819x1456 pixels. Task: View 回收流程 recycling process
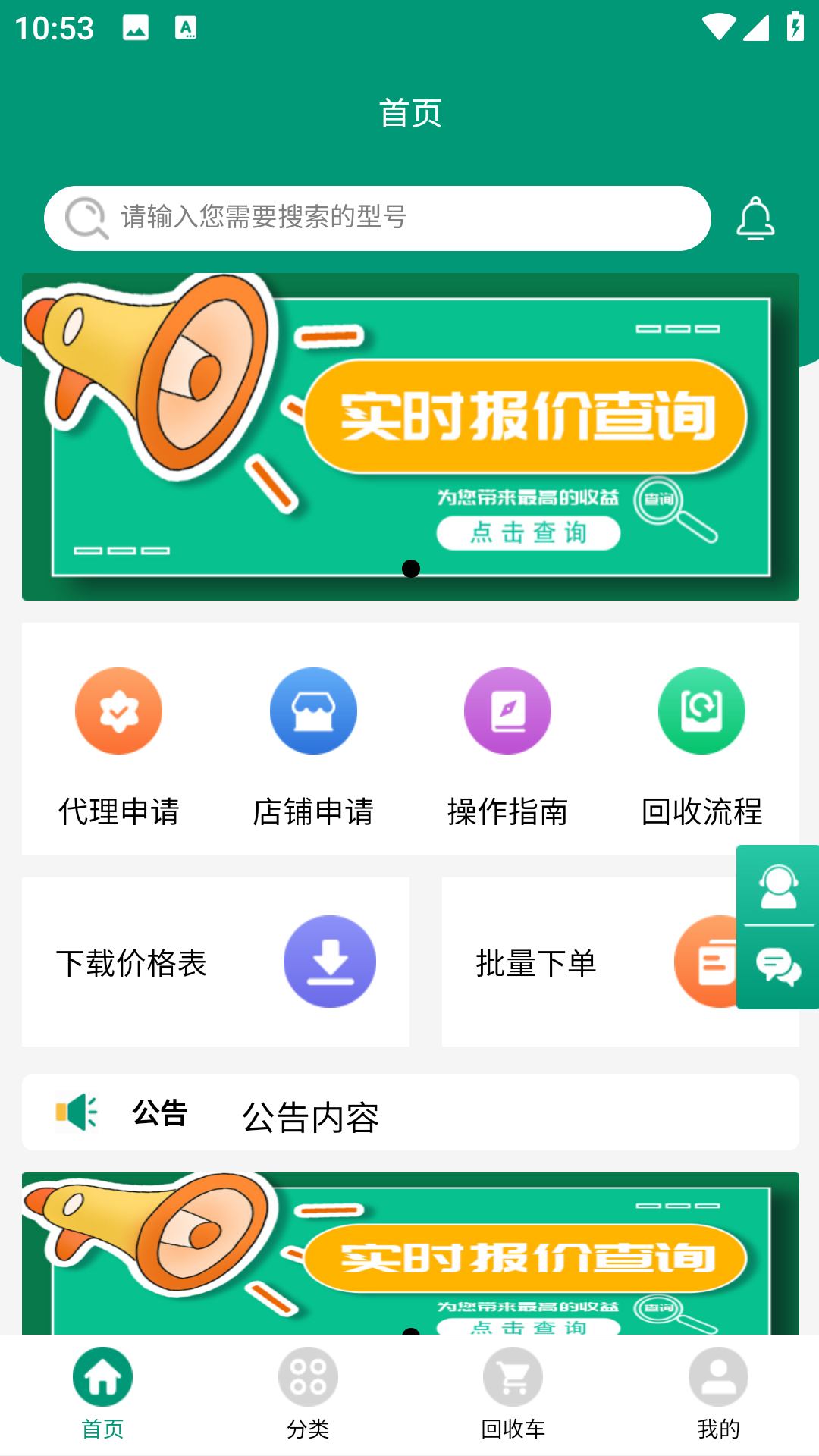click(x=701, y=745)
